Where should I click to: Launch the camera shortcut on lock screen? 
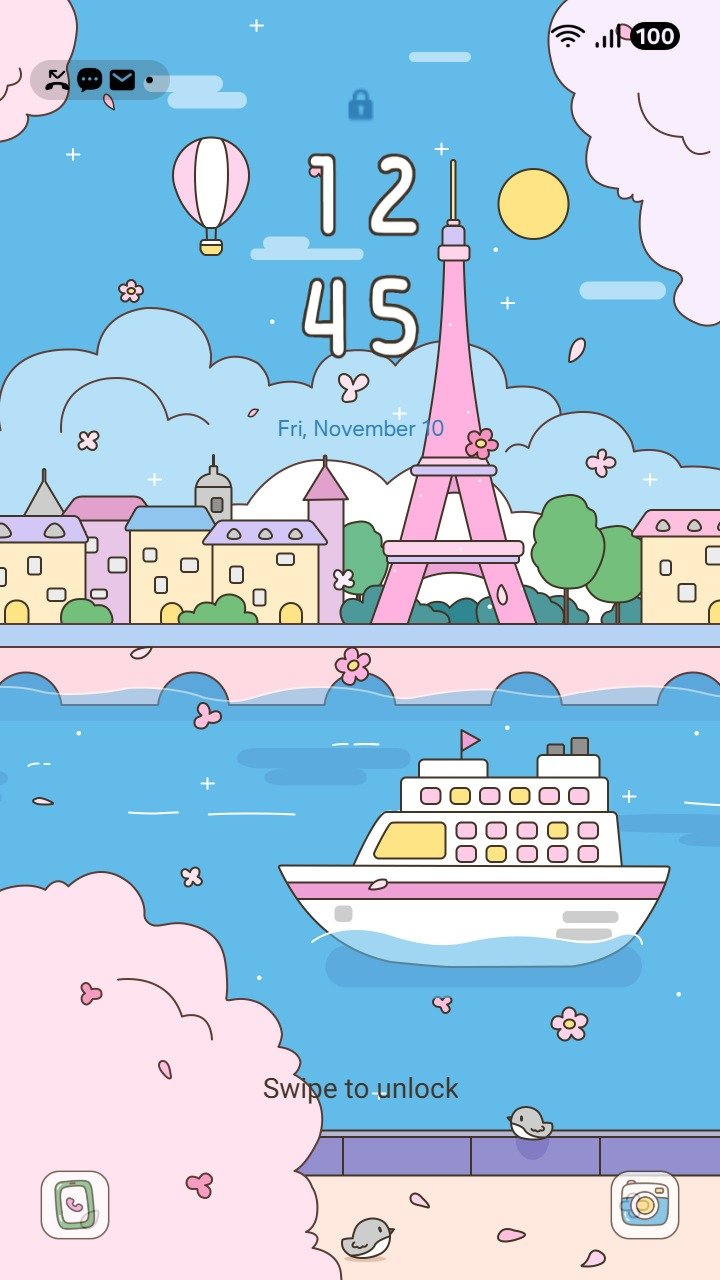645,1204
